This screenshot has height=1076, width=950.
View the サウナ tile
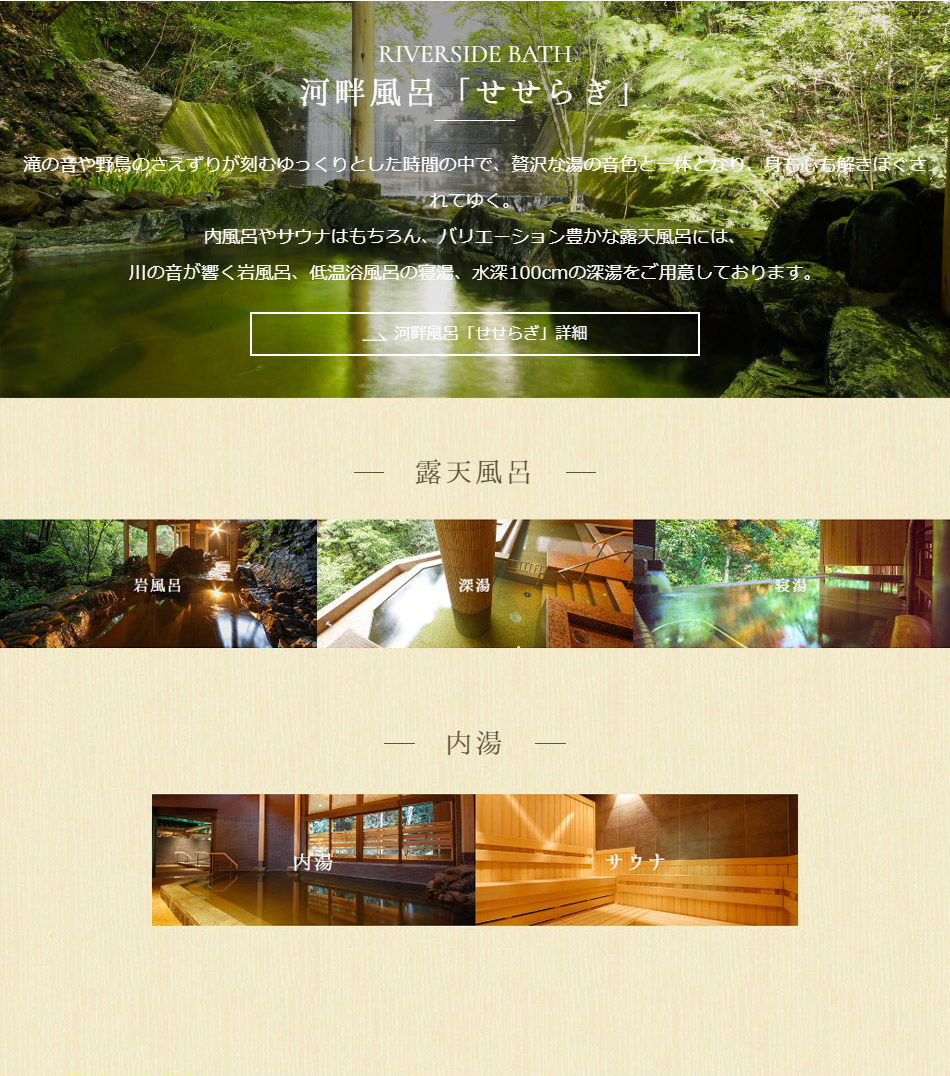[636, 860]
